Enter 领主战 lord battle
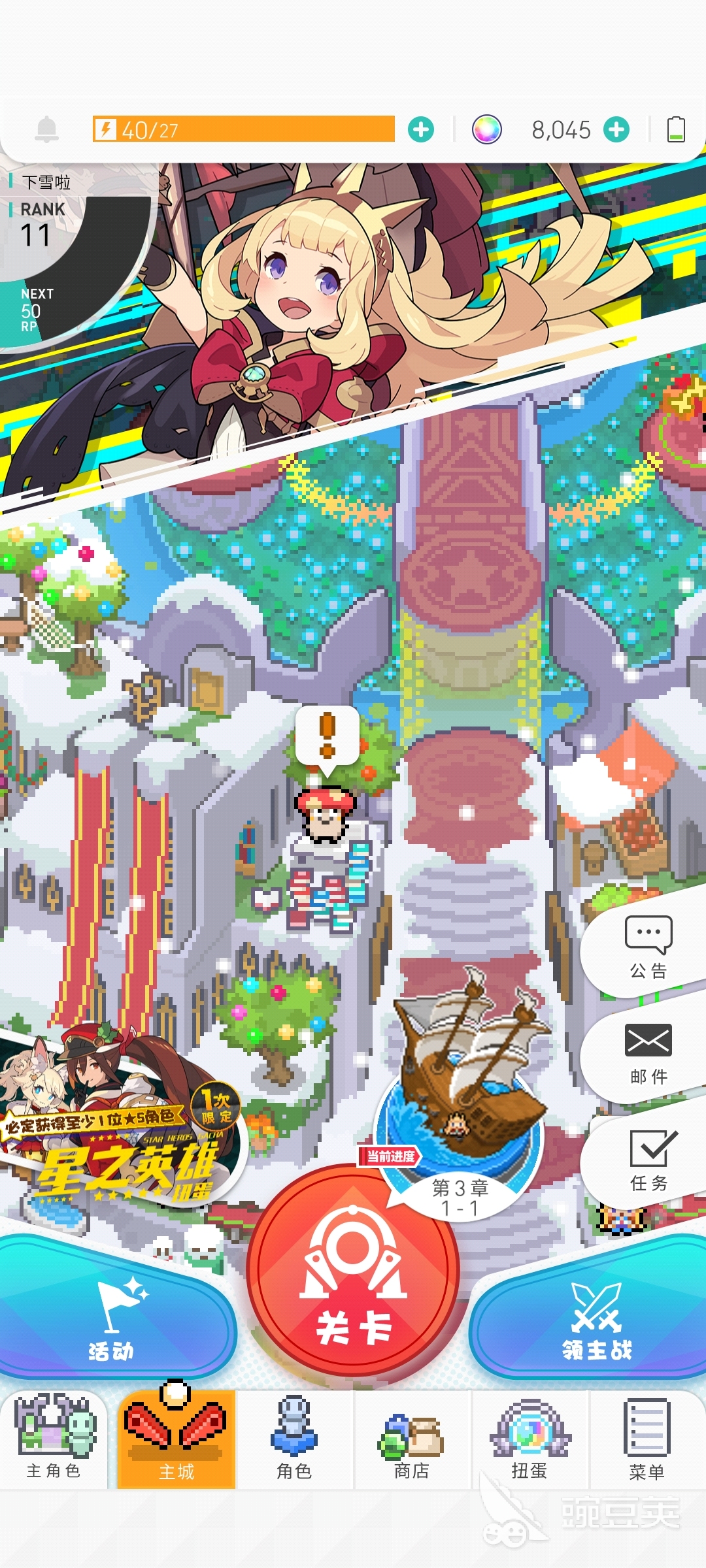 [595, 1313]
